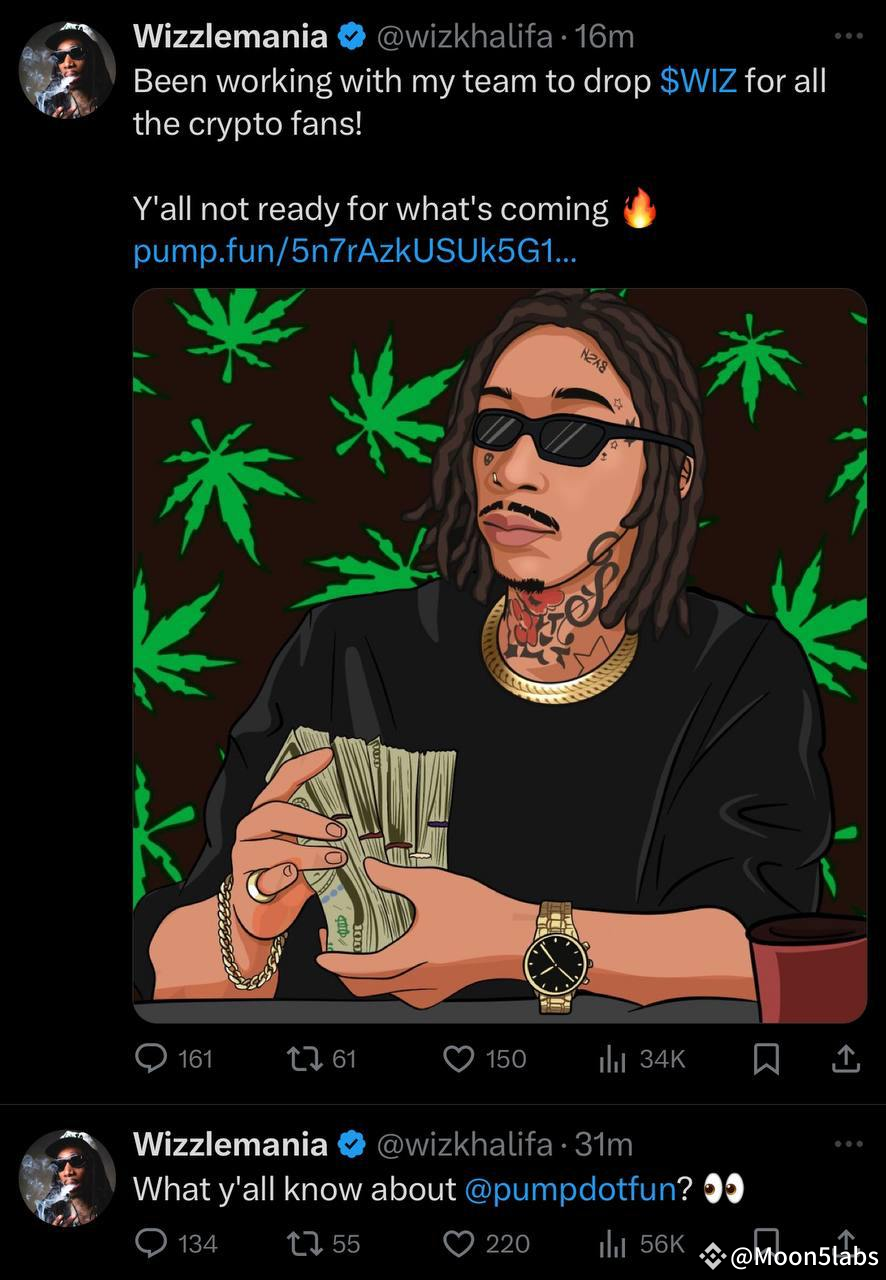The height and width of the screenshot is (1280, 886).
Task: Share the $WIZ tweet
Action: pos(845,1059)
